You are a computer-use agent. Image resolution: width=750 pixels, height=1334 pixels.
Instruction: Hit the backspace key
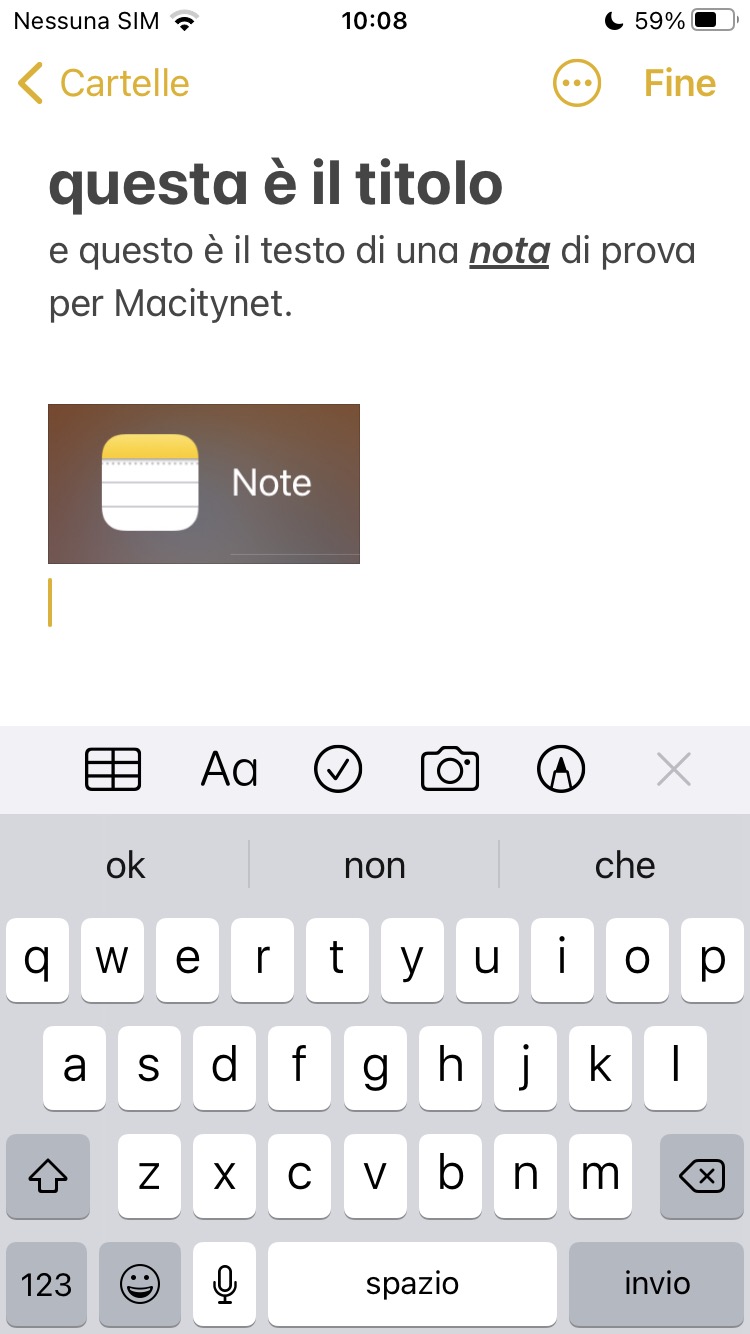point(702,1177)
